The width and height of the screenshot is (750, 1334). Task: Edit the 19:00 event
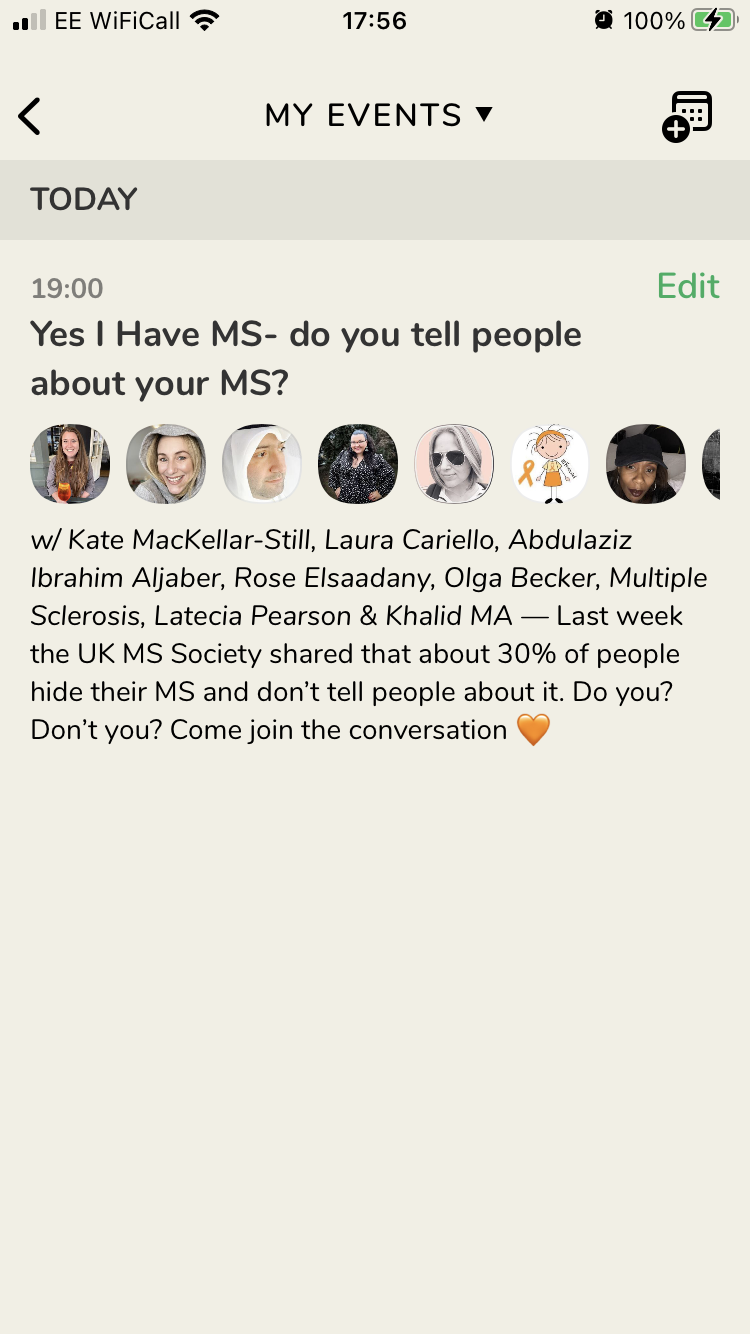pyautogui.click(x=688, y=286)
